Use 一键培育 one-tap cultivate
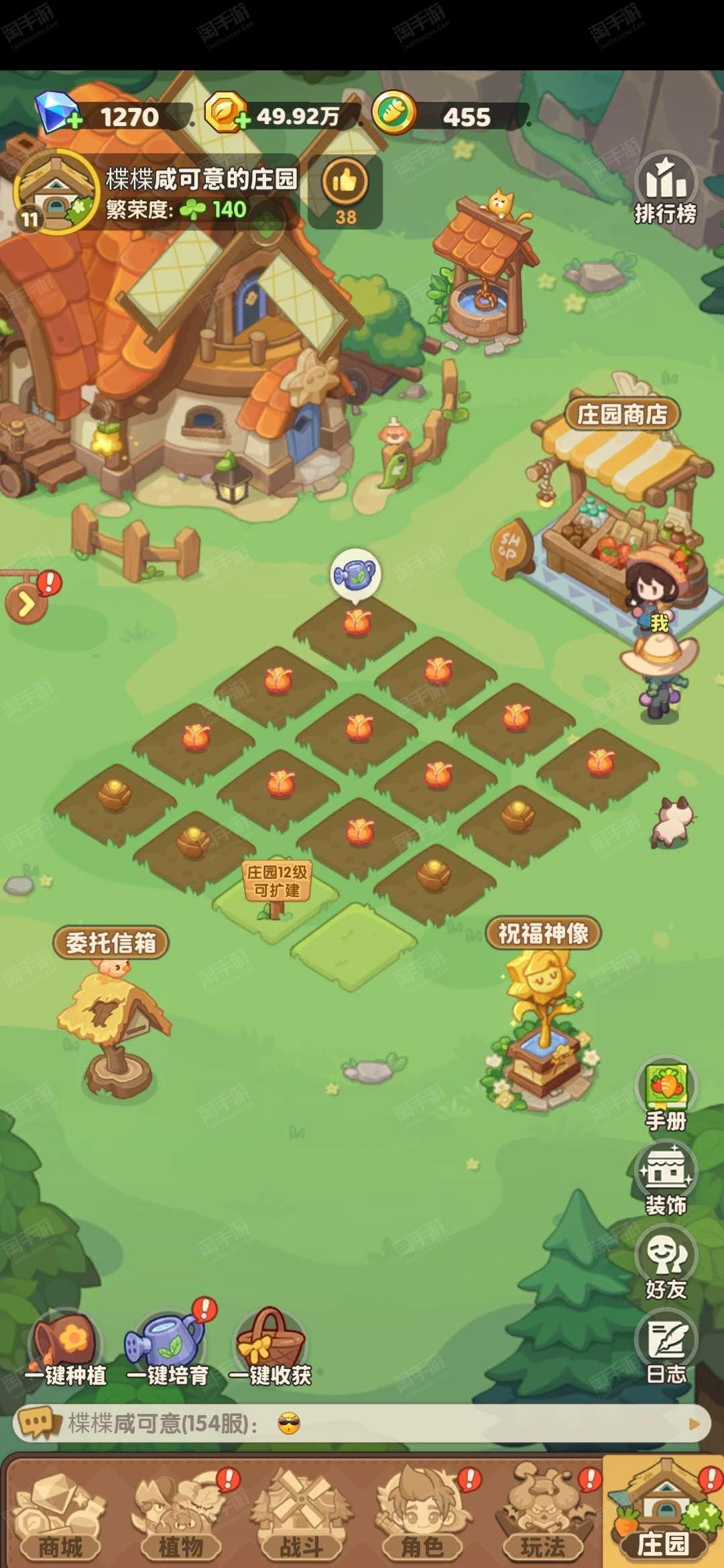724x1568 pixels. tap(168, 1348)
